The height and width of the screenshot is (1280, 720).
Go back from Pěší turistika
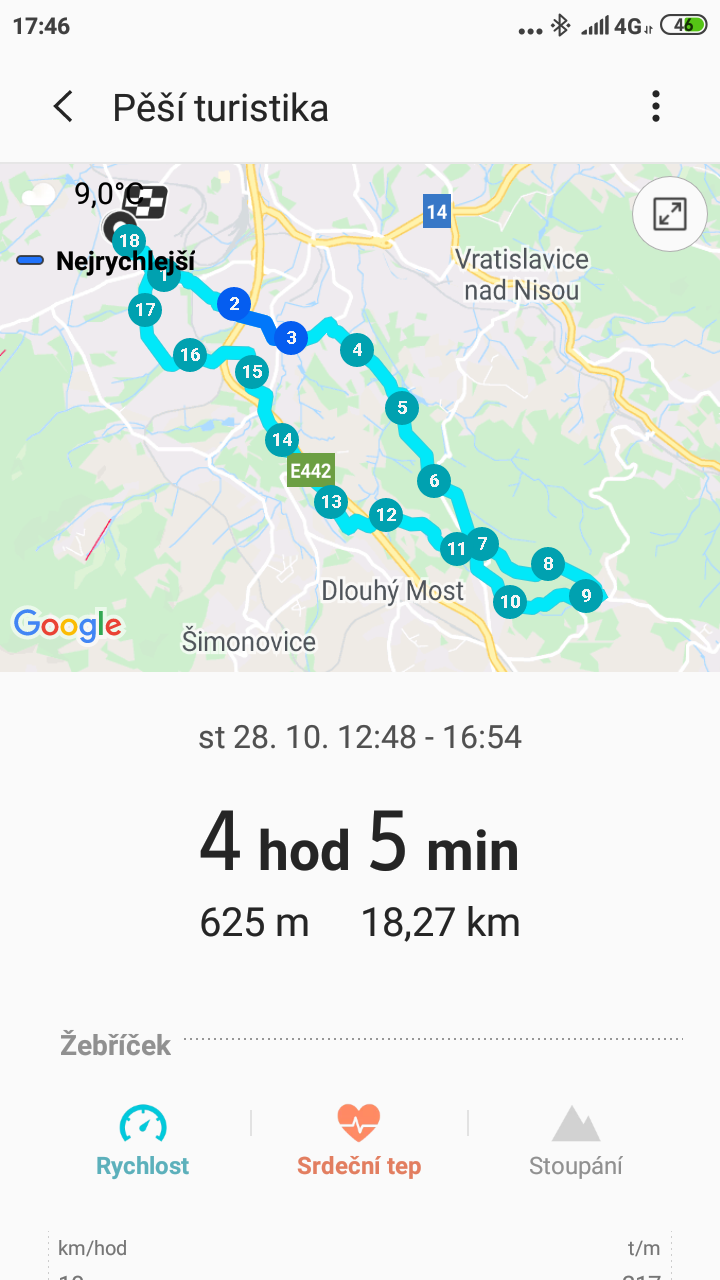(x=63, y=107)
